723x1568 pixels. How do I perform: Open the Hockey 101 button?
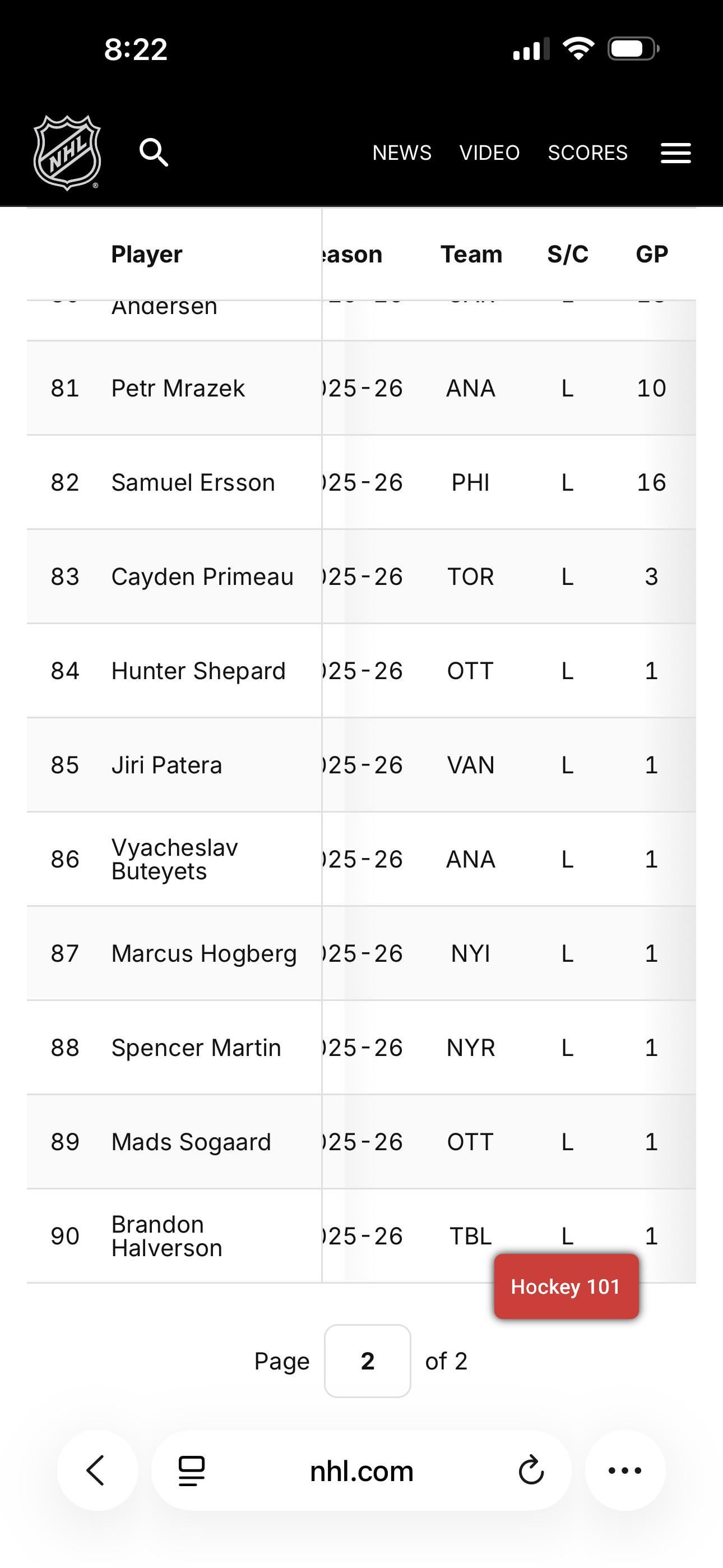coord(566,1286)
